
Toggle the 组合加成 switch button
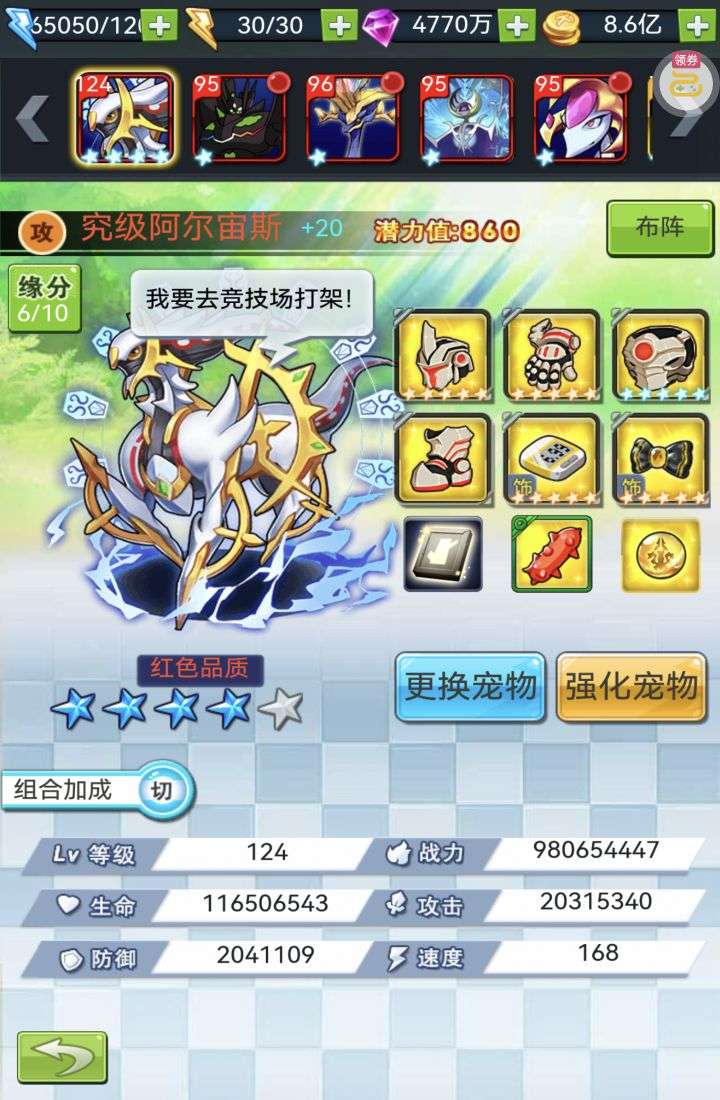161,790
